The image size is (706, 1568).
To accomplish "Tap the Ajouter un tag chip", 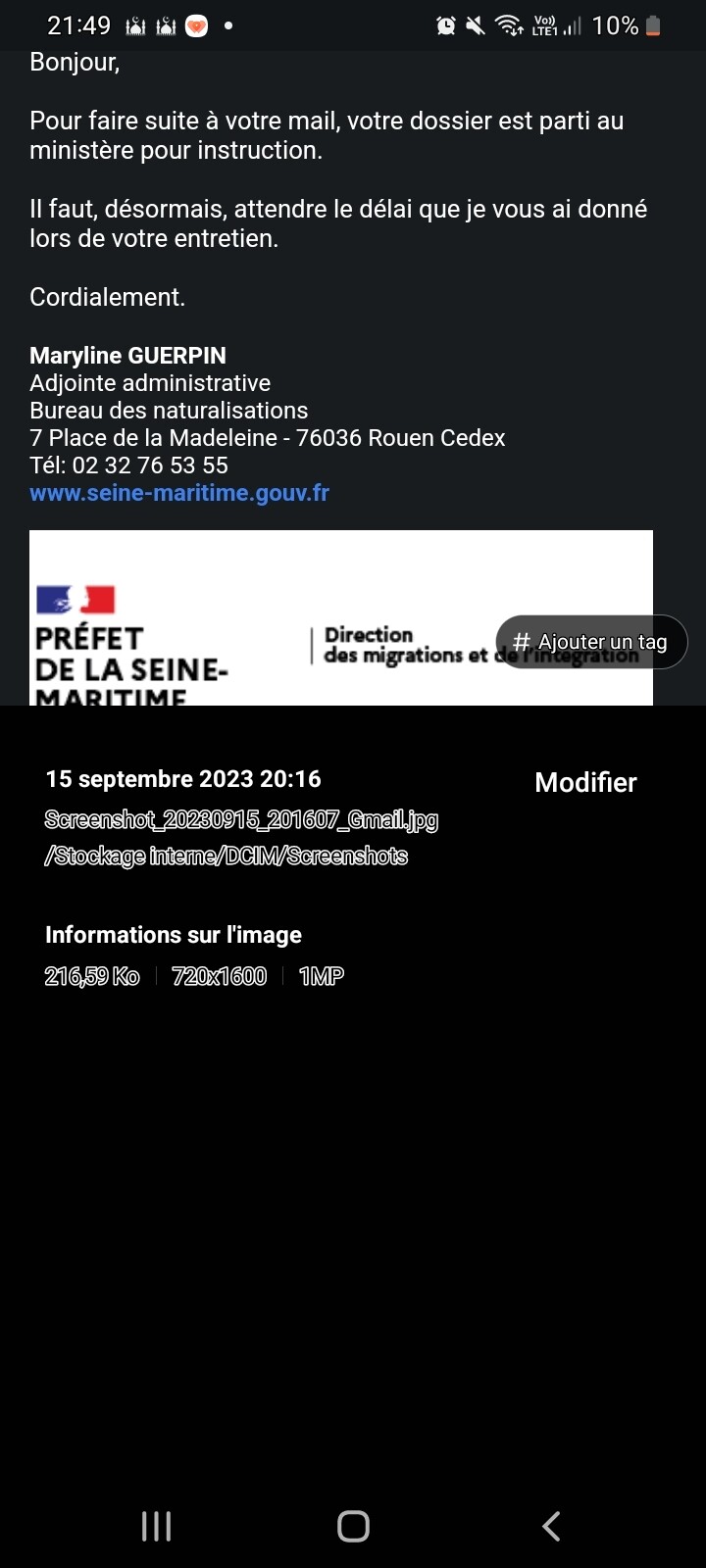I will pyautogui.click(x=591, y=642).
